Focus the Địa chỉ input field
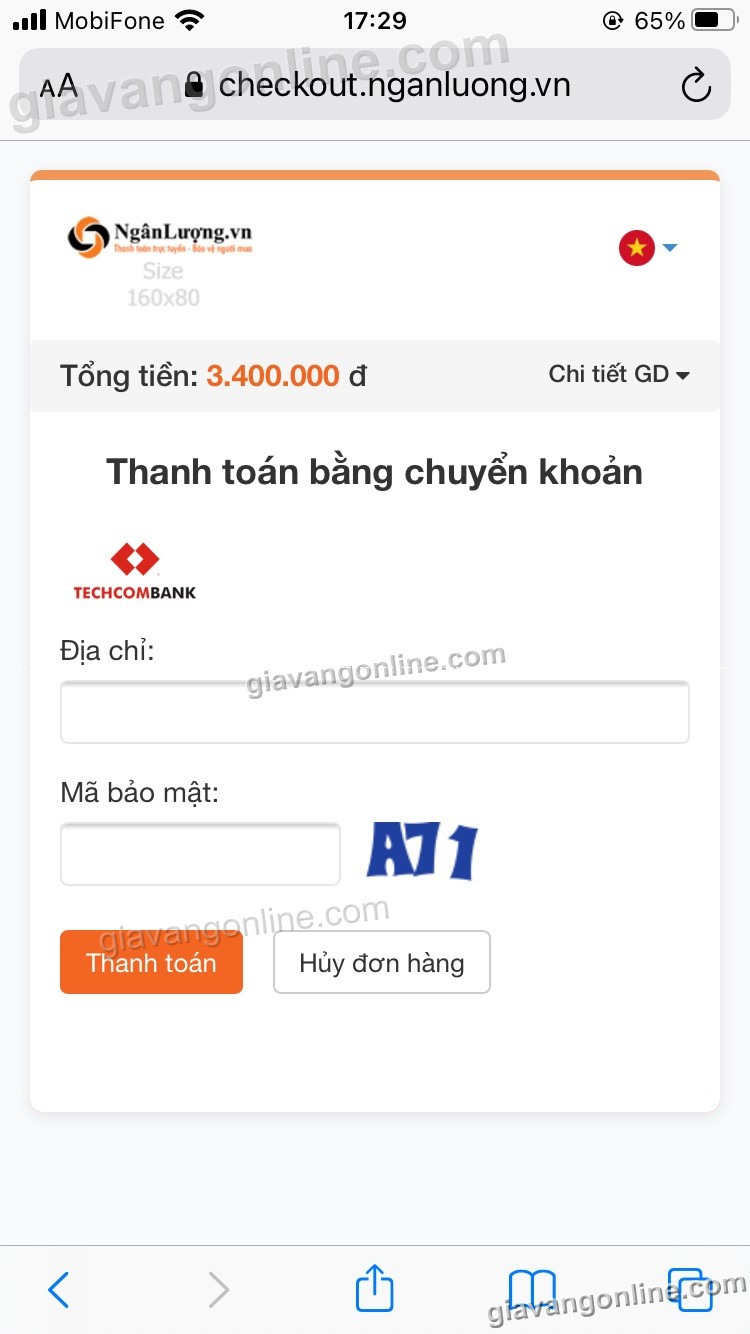The width and height of the screenshot is (750, 1334). coord(374,712)
